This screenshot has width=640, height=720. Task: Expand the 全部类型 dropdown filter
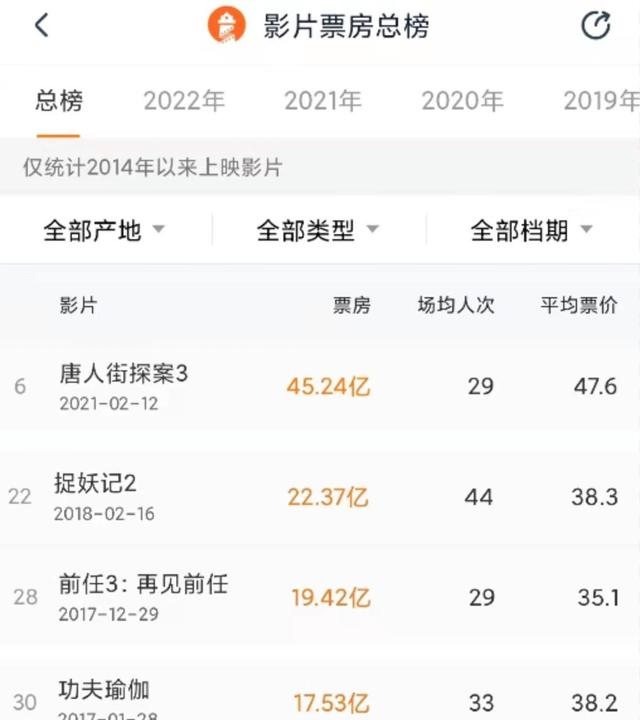coord(318,231)
